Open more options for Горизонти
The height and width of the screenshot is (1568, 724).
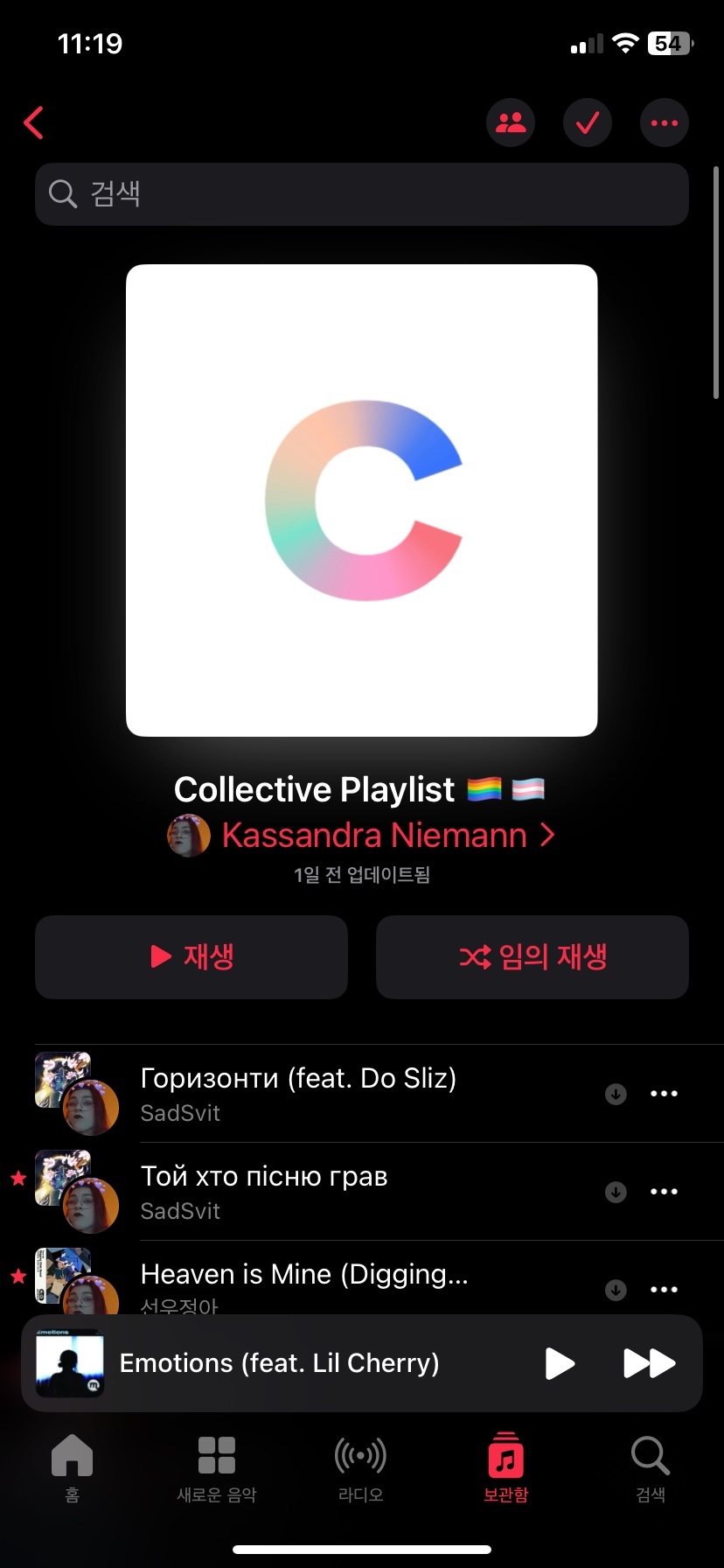point(665,1094)
